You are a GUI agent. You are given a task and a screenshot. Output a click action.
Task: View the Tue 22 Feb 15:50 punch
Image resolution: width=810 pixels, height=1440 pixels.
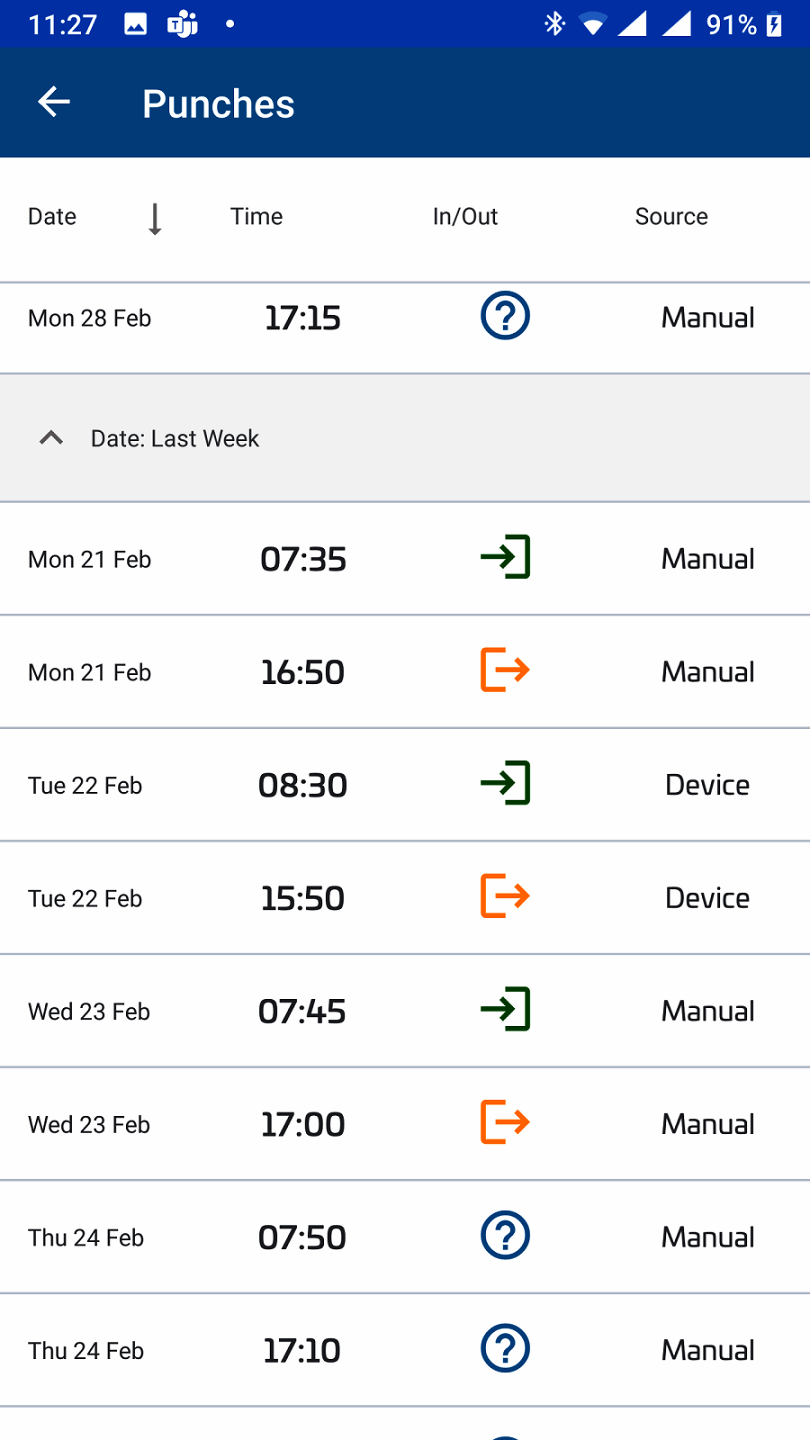[405, 898]
